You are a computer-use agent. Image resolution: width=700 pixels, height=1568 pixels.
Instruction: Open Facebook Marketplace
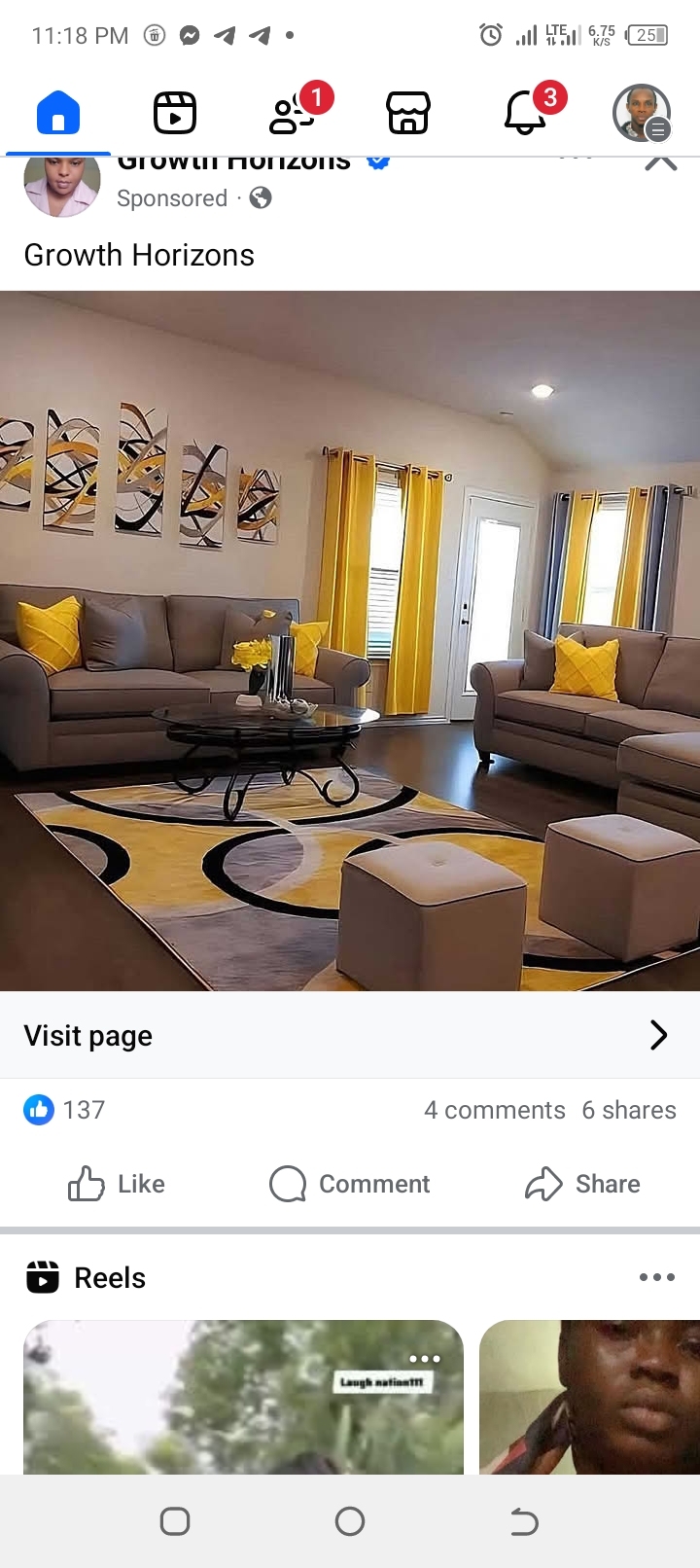point(407,112)
